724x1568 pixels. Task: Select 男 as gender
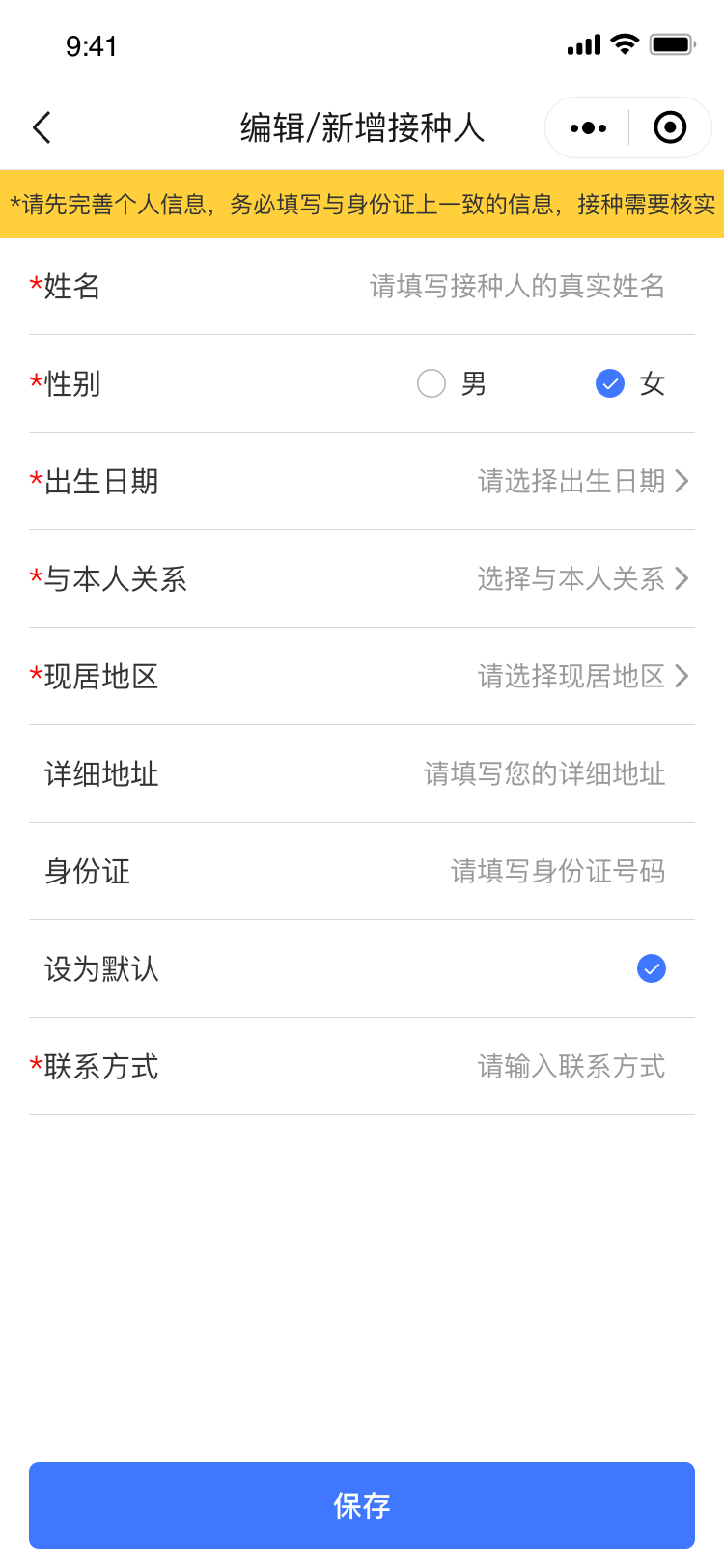point(432,384)
